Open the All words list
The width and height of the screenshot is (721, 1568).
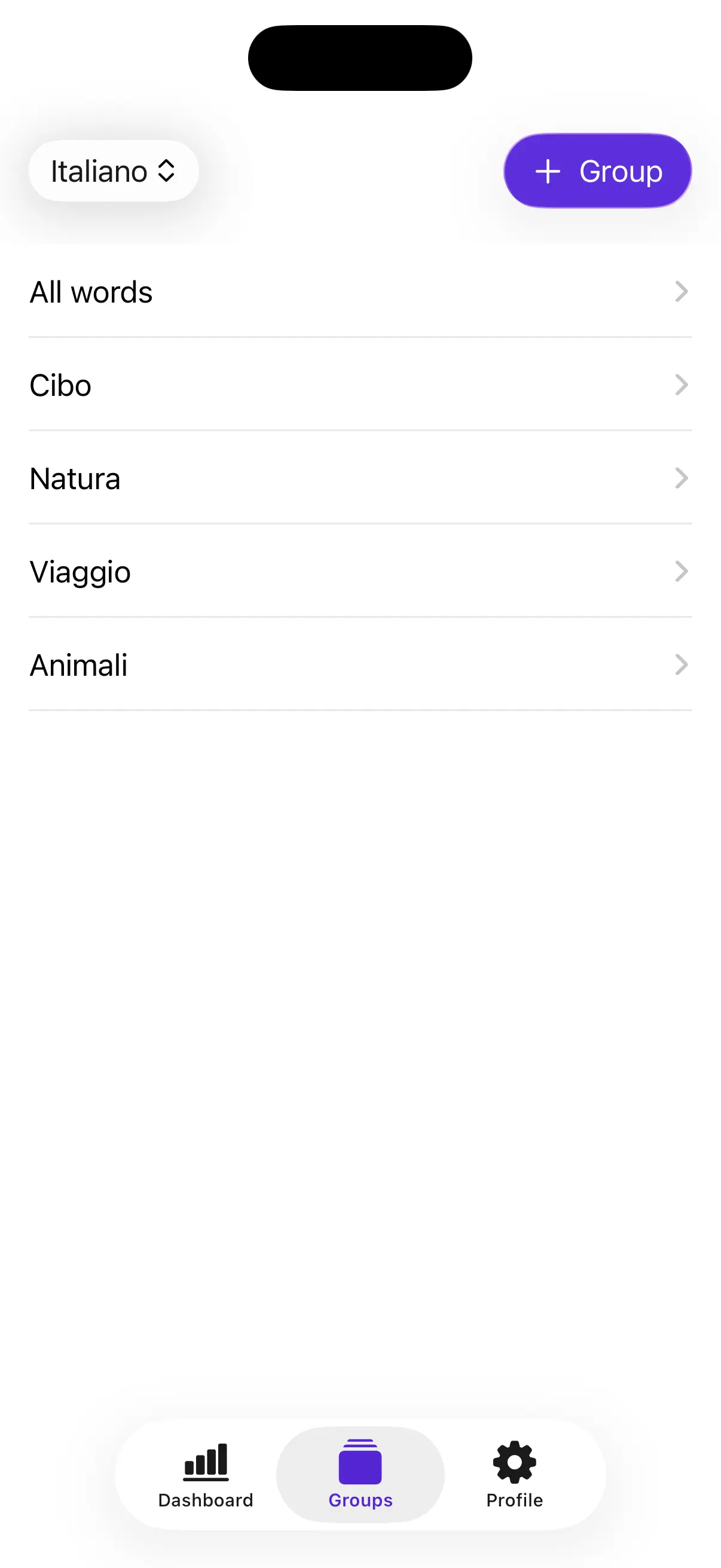(x=360, y=292)
